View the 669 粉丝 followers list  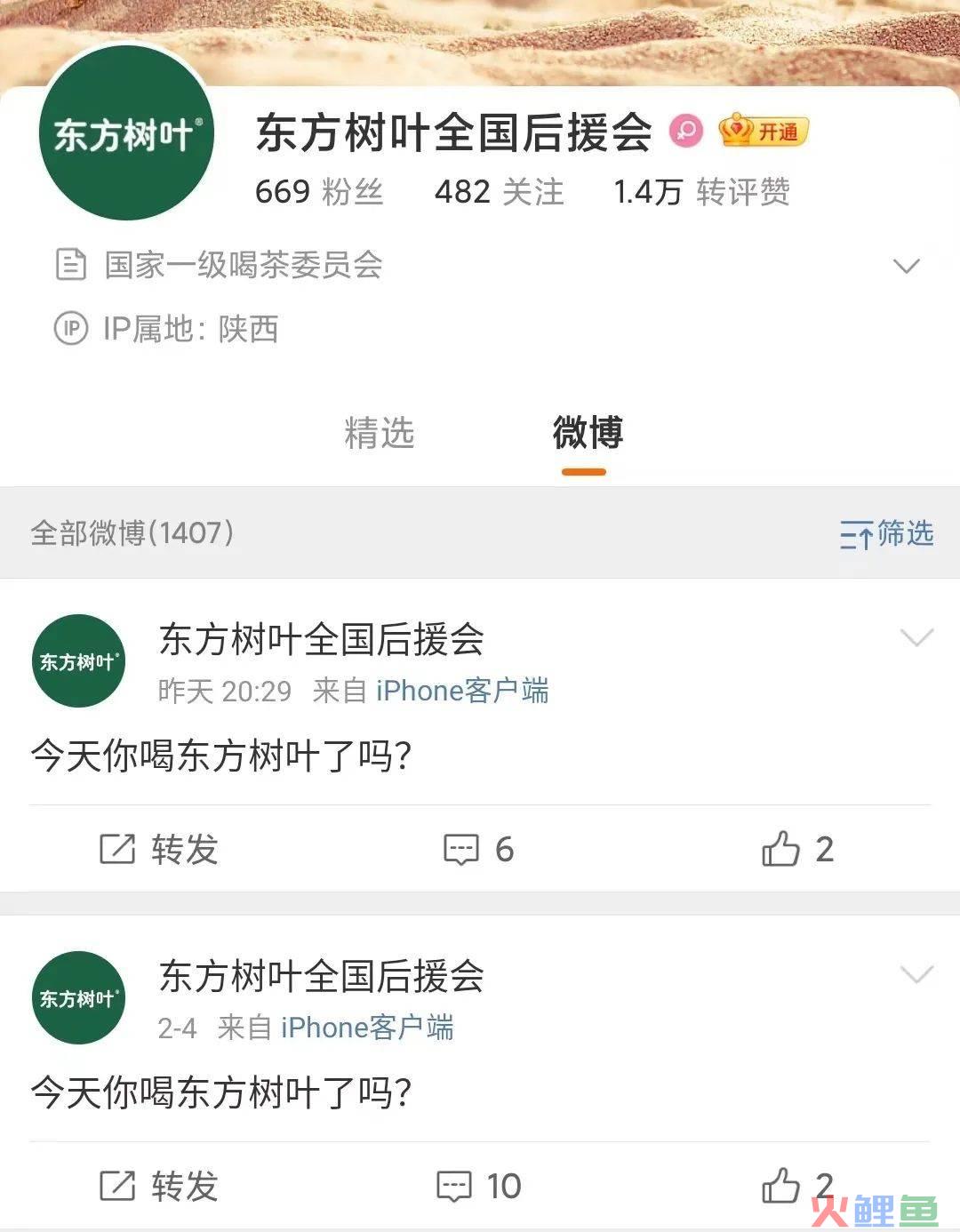coord(318,192)
